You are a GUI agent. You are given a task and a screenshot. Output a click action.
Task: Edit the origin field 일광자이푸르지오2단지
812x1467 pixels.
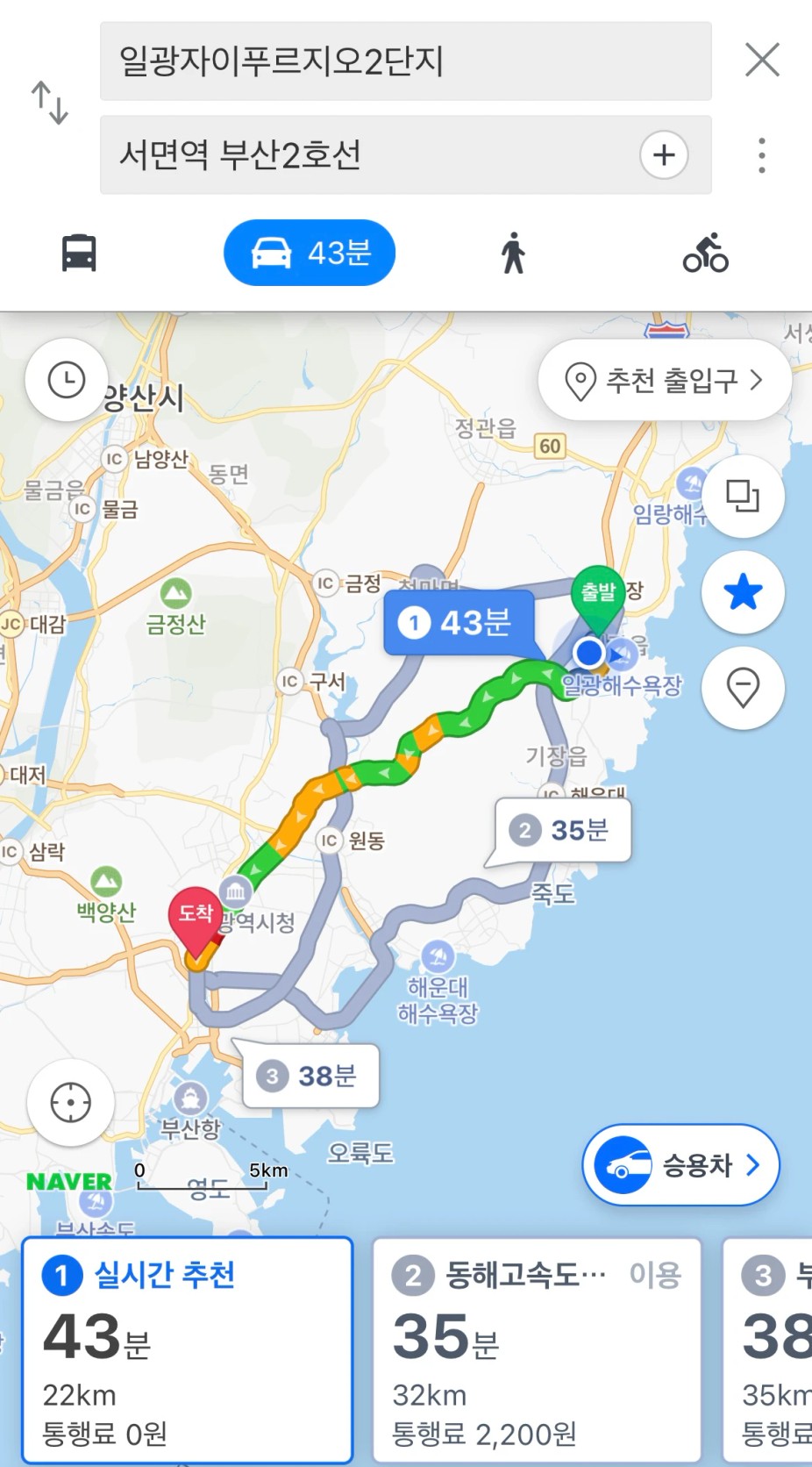point(405,61)
